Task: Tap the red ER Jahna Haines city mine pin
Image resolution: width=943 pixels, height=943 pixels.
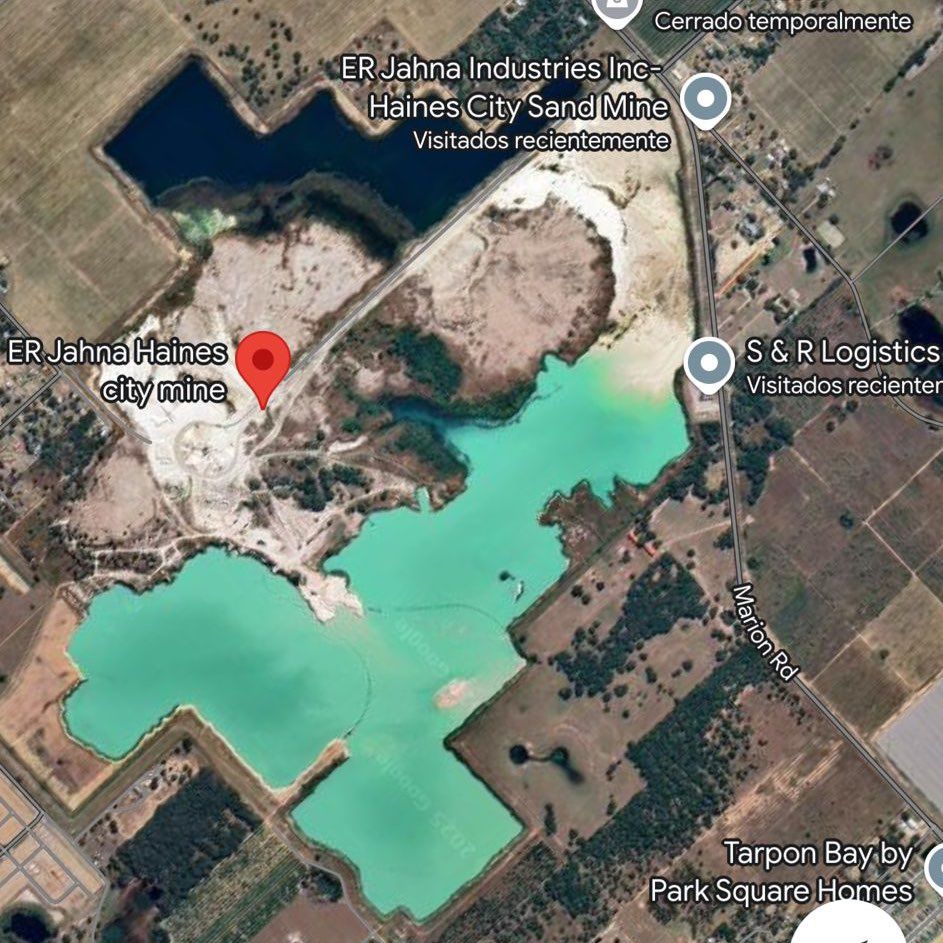Action: [263, 362]
